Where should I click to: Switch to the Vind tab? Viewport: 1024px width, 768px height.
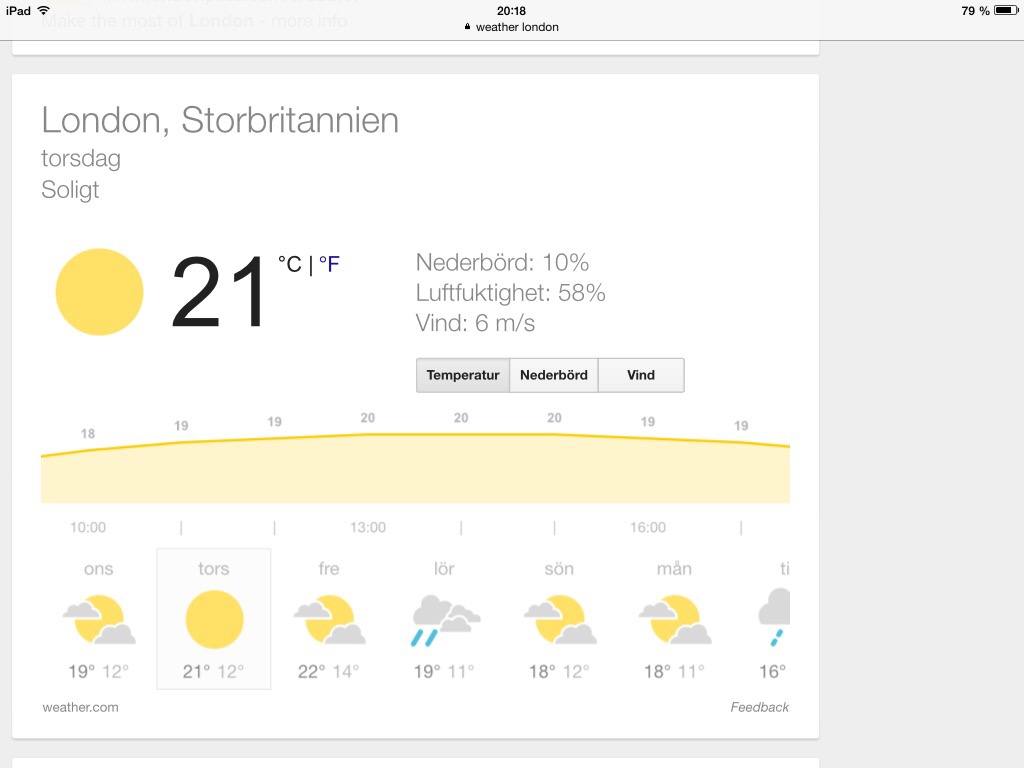(x=641, y=376)
